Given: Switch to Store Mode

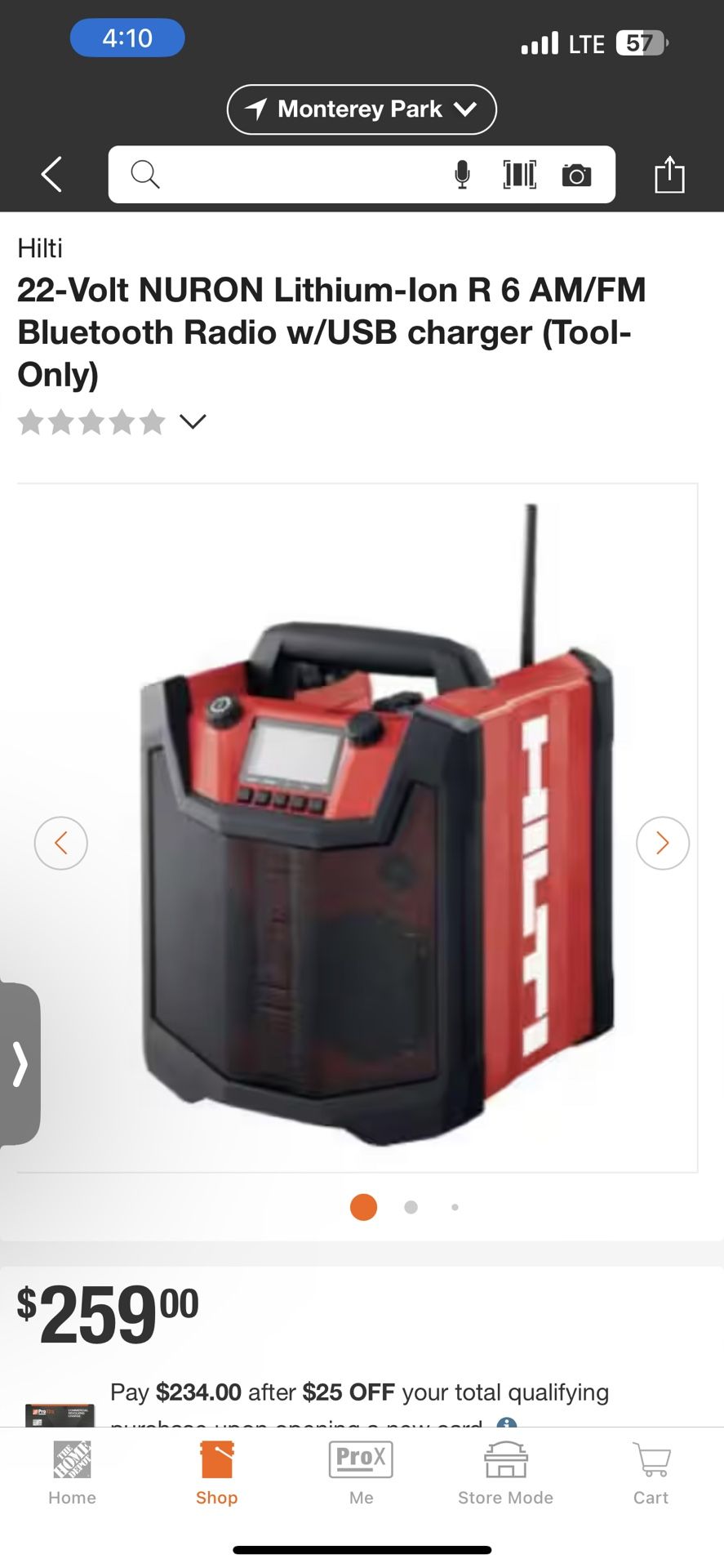Looking at the screenshot, I should [x=505, y=1474].
